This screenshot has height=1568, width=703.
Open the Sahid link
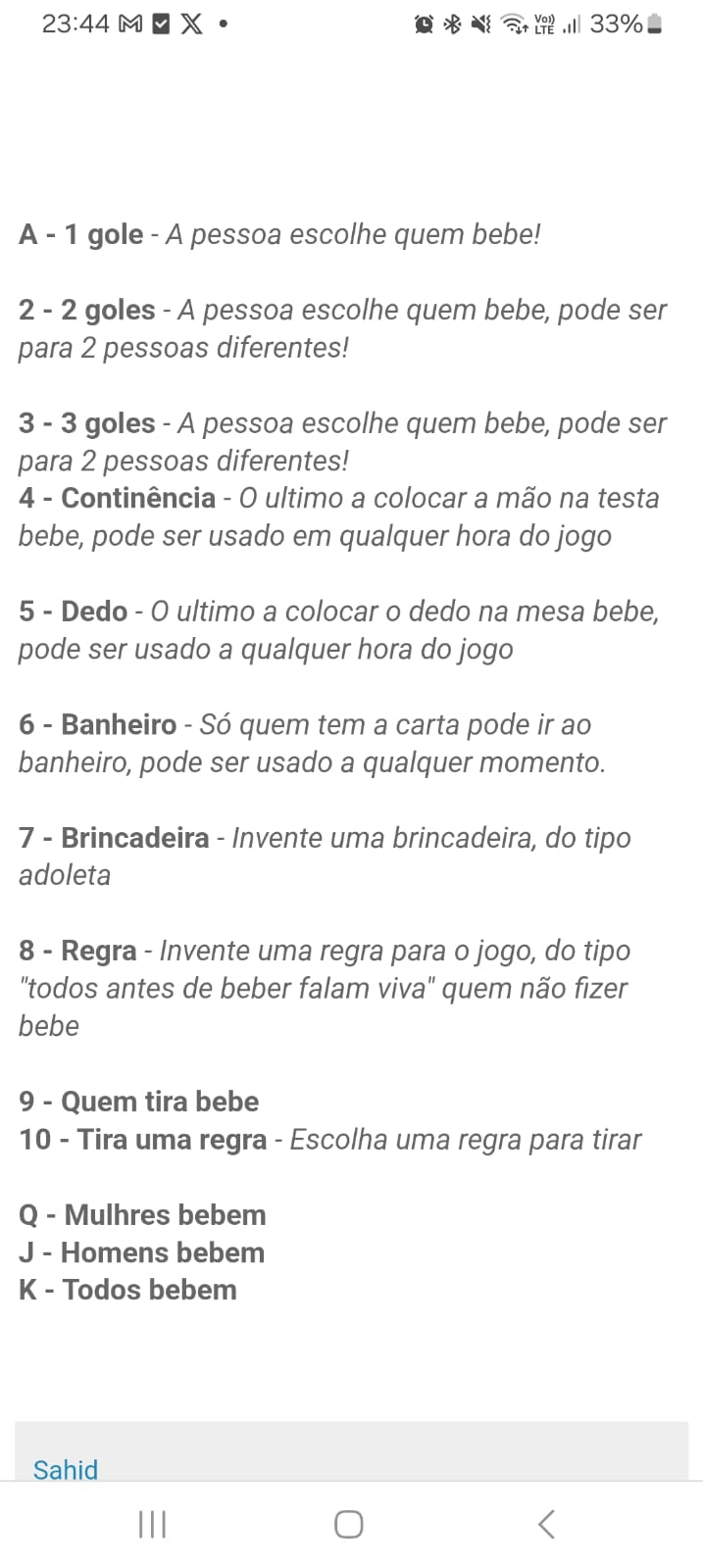[x=65, y=1469]
